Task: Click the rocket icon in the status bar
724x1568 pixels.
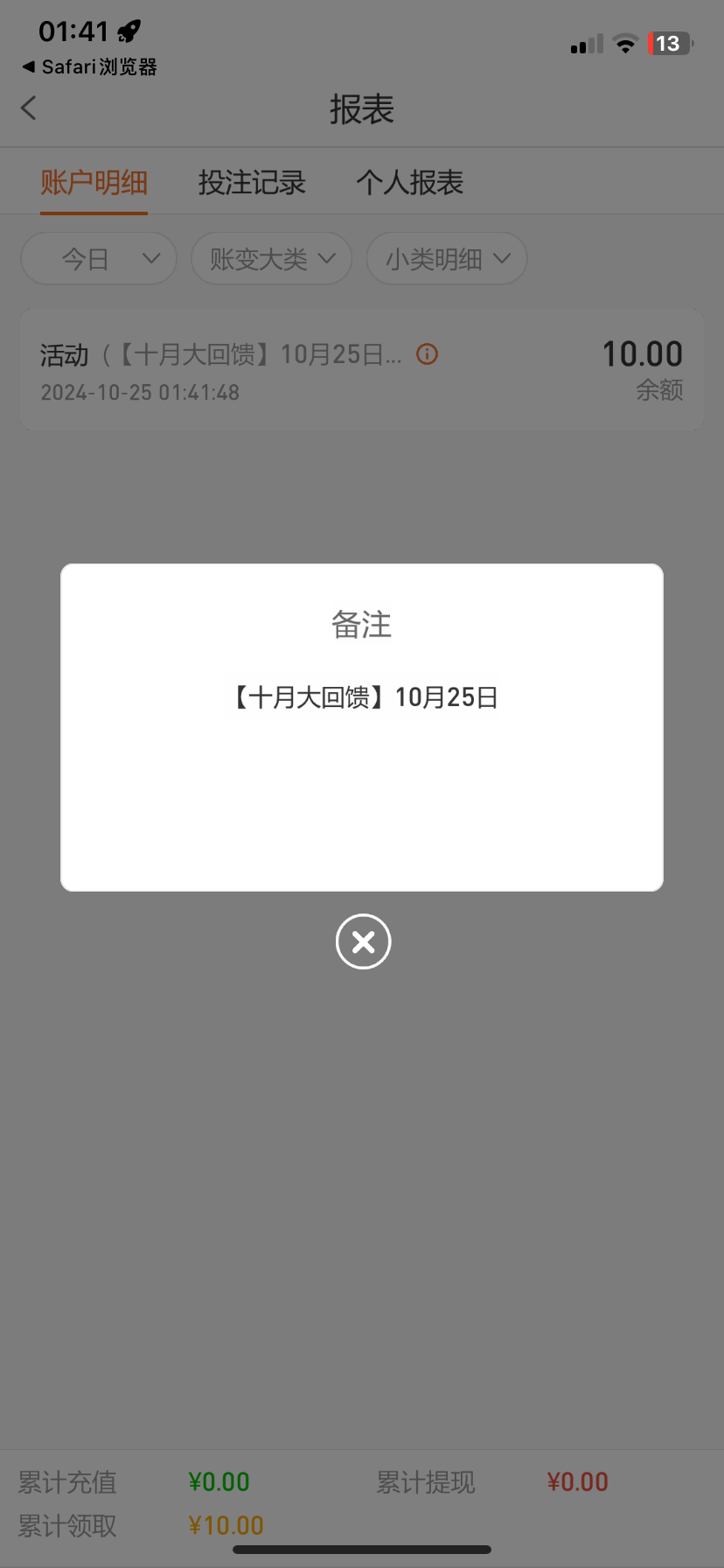Action: (x=128, y=30)
